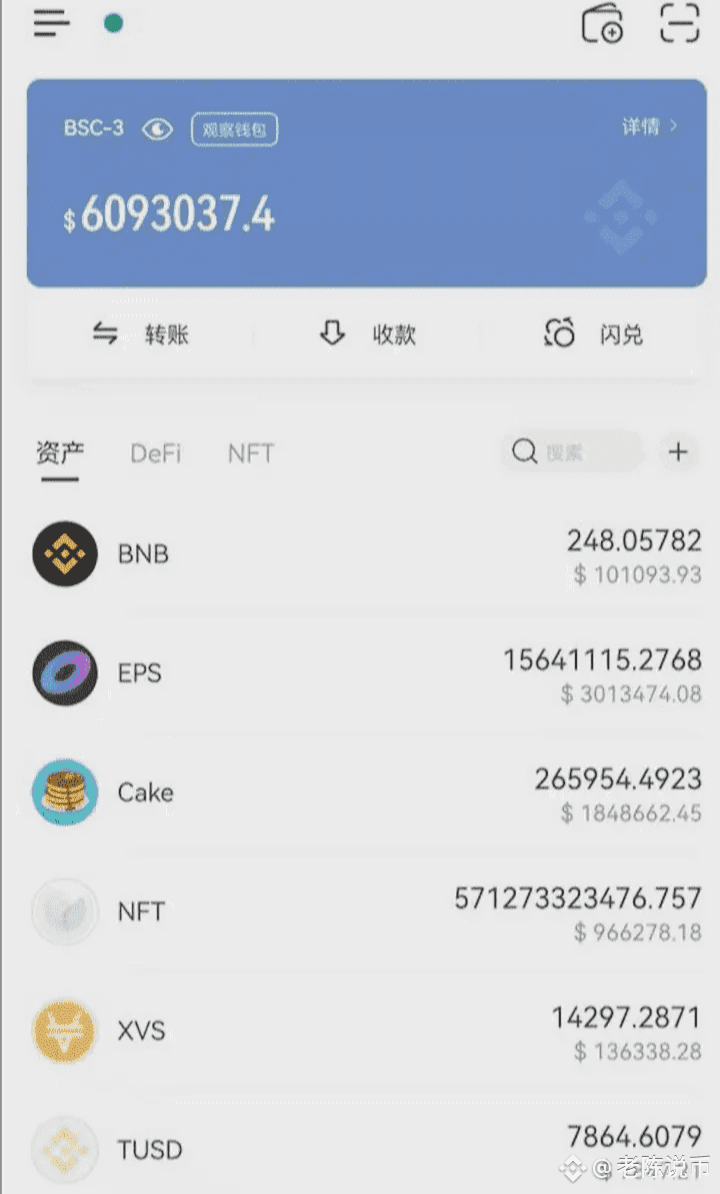720x1194 pixels.
Task: Open the XVS asset row
Action: 360,1030
